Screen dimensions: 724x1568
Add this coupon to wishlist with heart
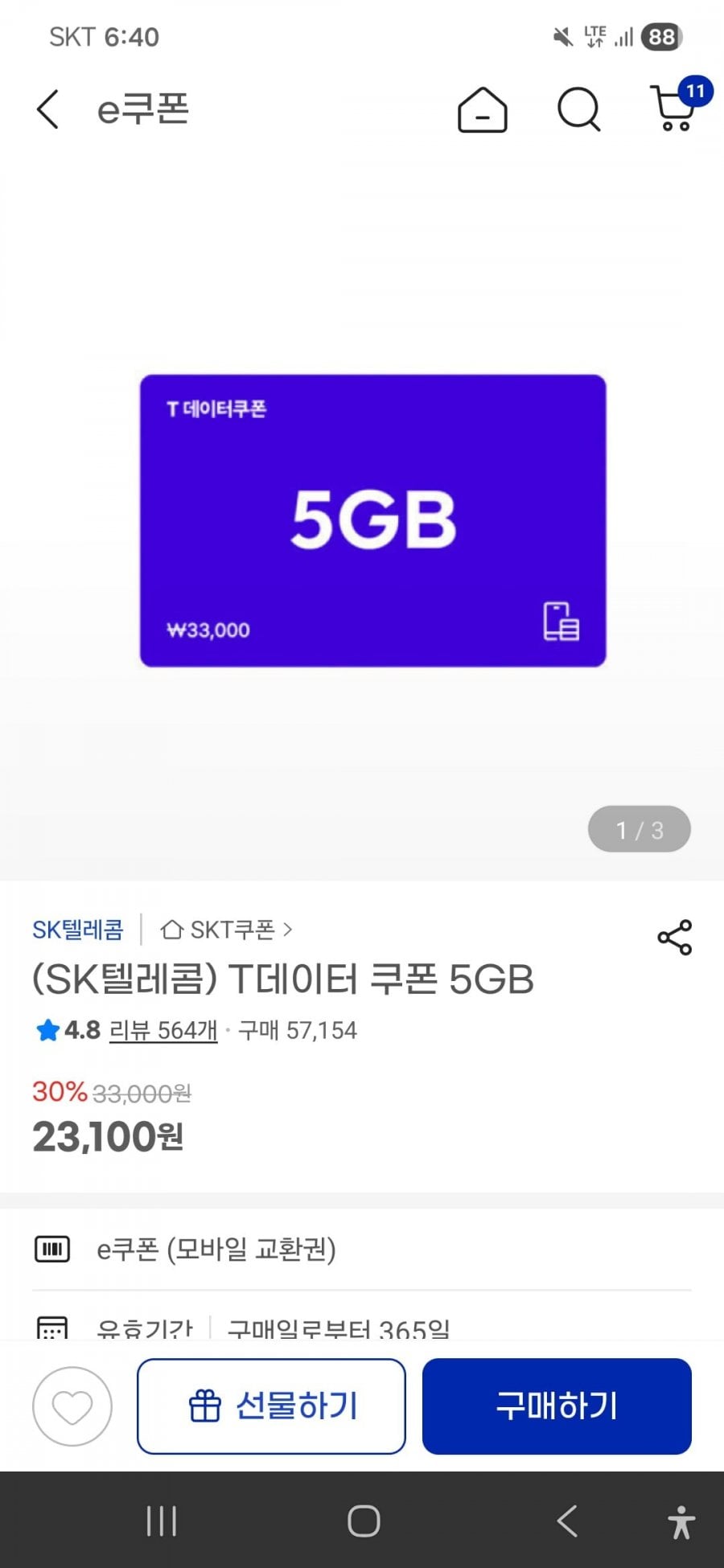click(x=72, y=1406)
